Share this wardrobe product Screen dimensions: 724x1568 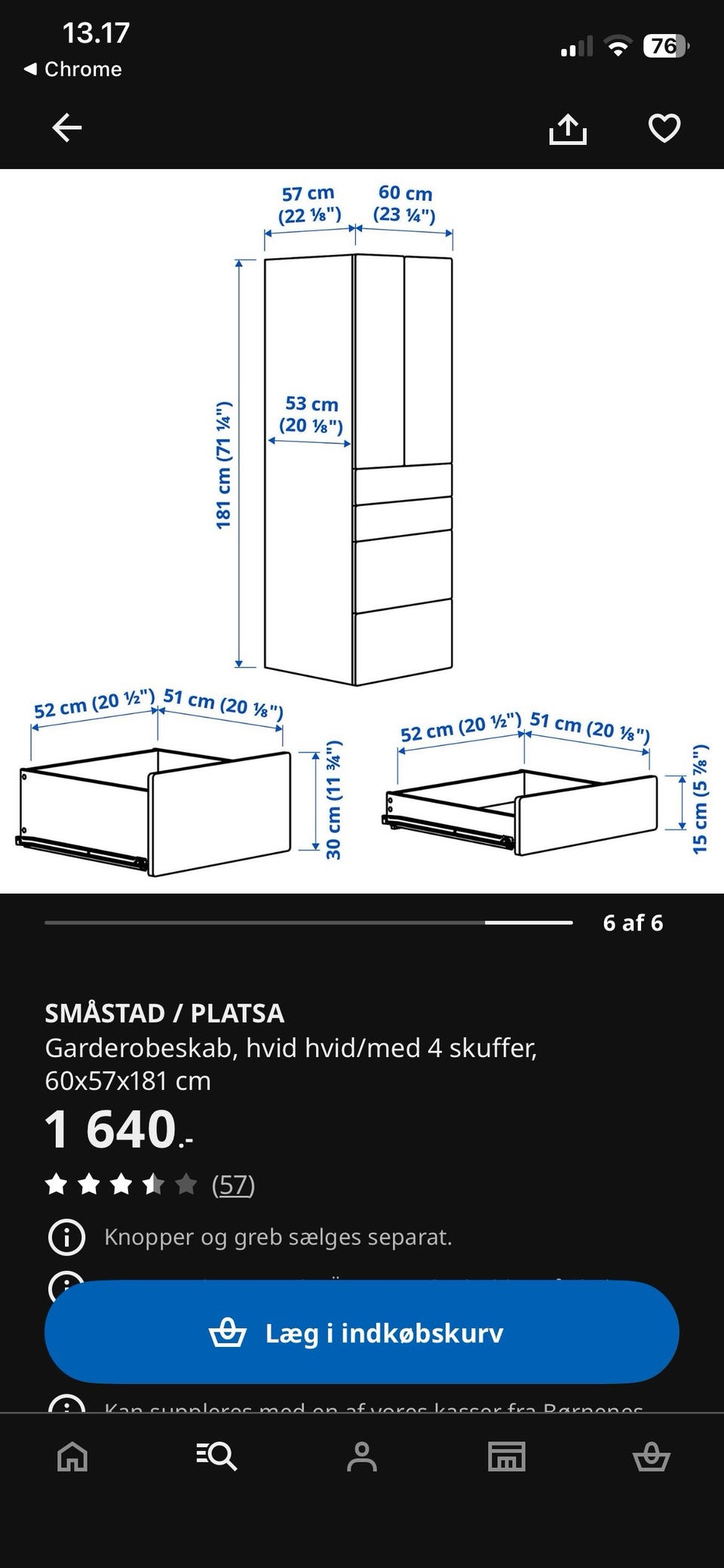point(568,128)
